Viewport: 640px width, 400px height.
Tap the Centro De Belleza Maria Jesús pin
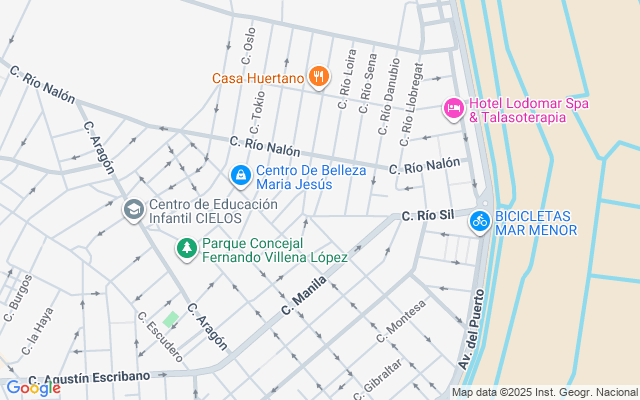click(240, 176)
